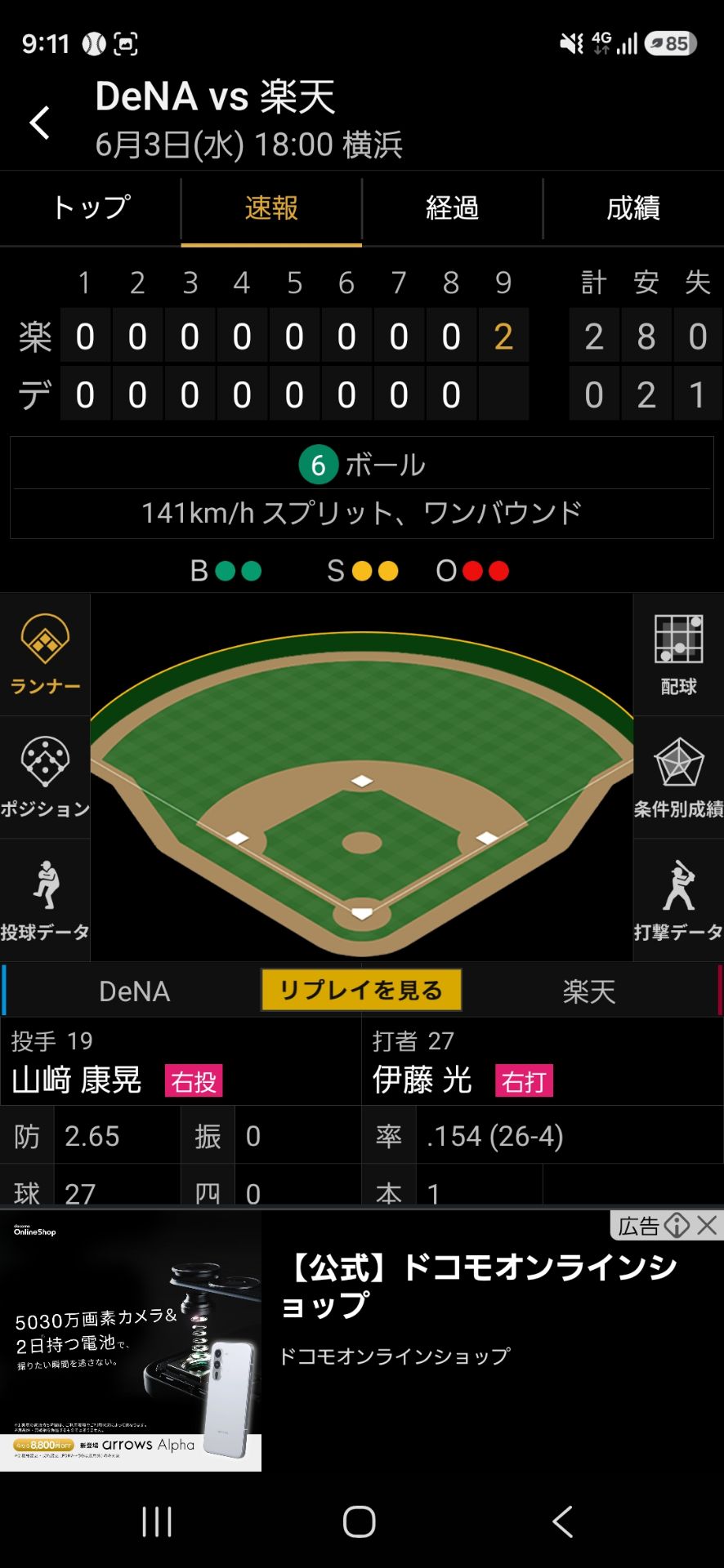The image size is (724, 1568).
Task: Switch to the 成績 tab
Action: 633,208
